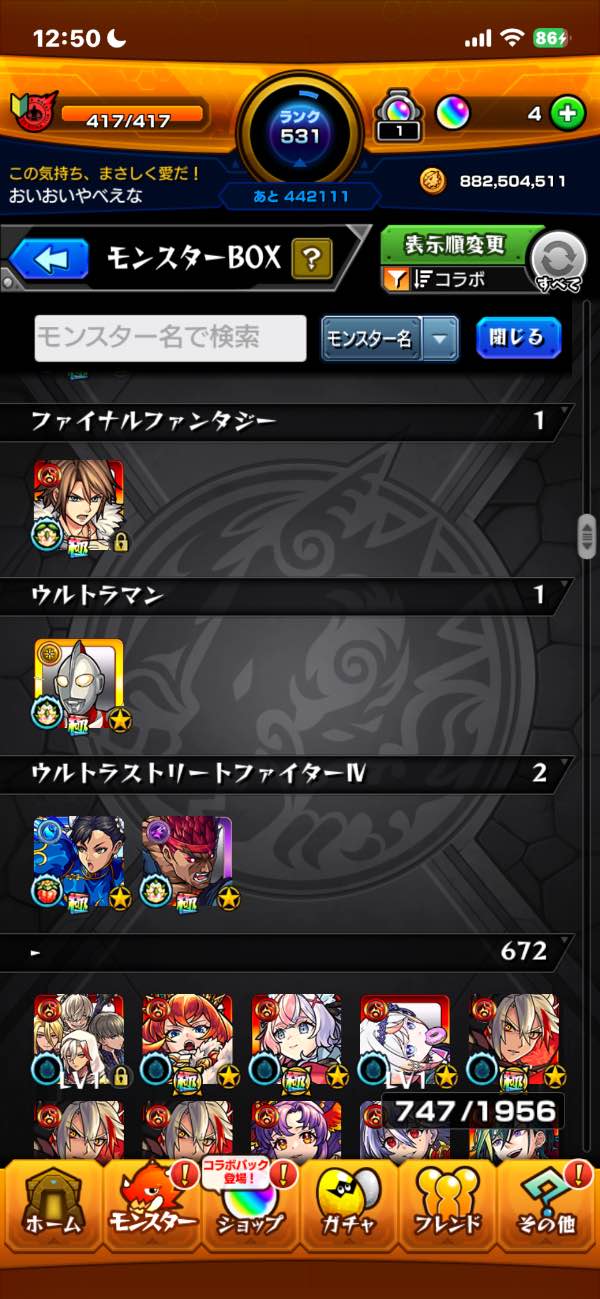Add orbs with the green plus button
Viewport: 600px width, 1299px height.
click(567, 114)
